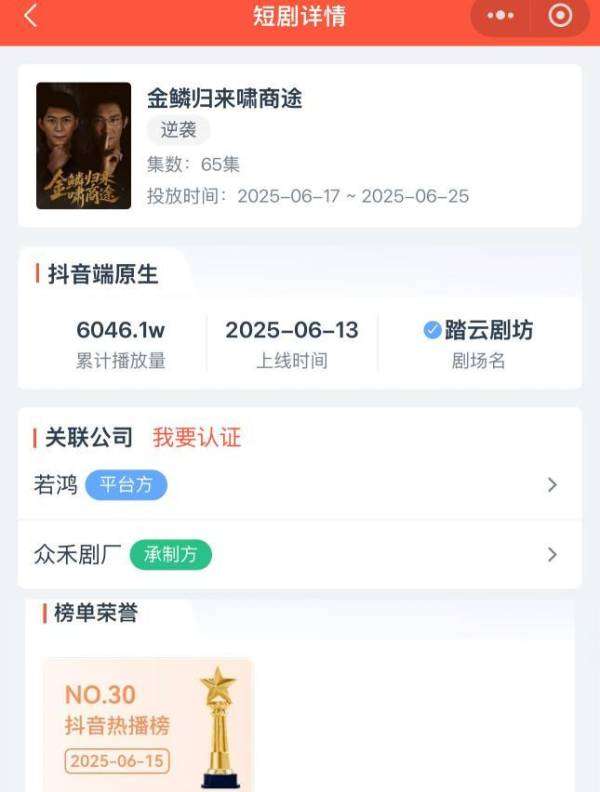
Task: Tap the 逆袭 genre tag
Action: 179,130
